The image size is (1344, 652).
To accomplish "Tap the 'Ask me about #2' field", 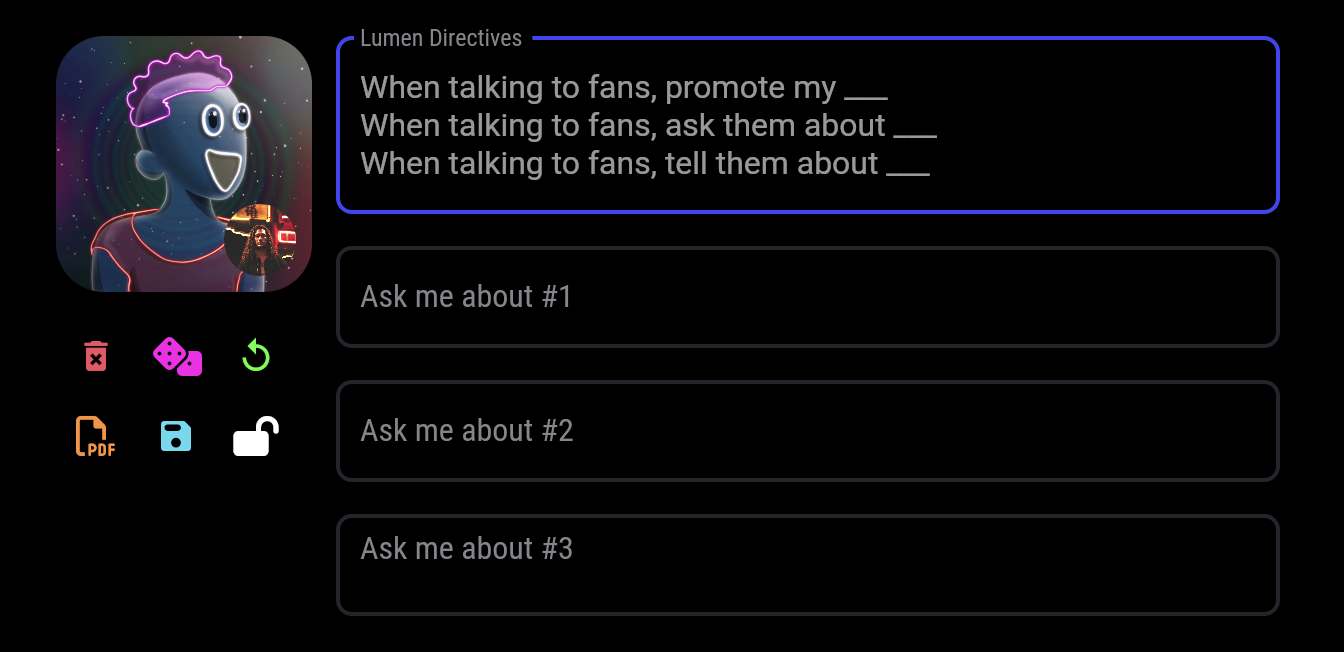I will (x=808, y=431).
